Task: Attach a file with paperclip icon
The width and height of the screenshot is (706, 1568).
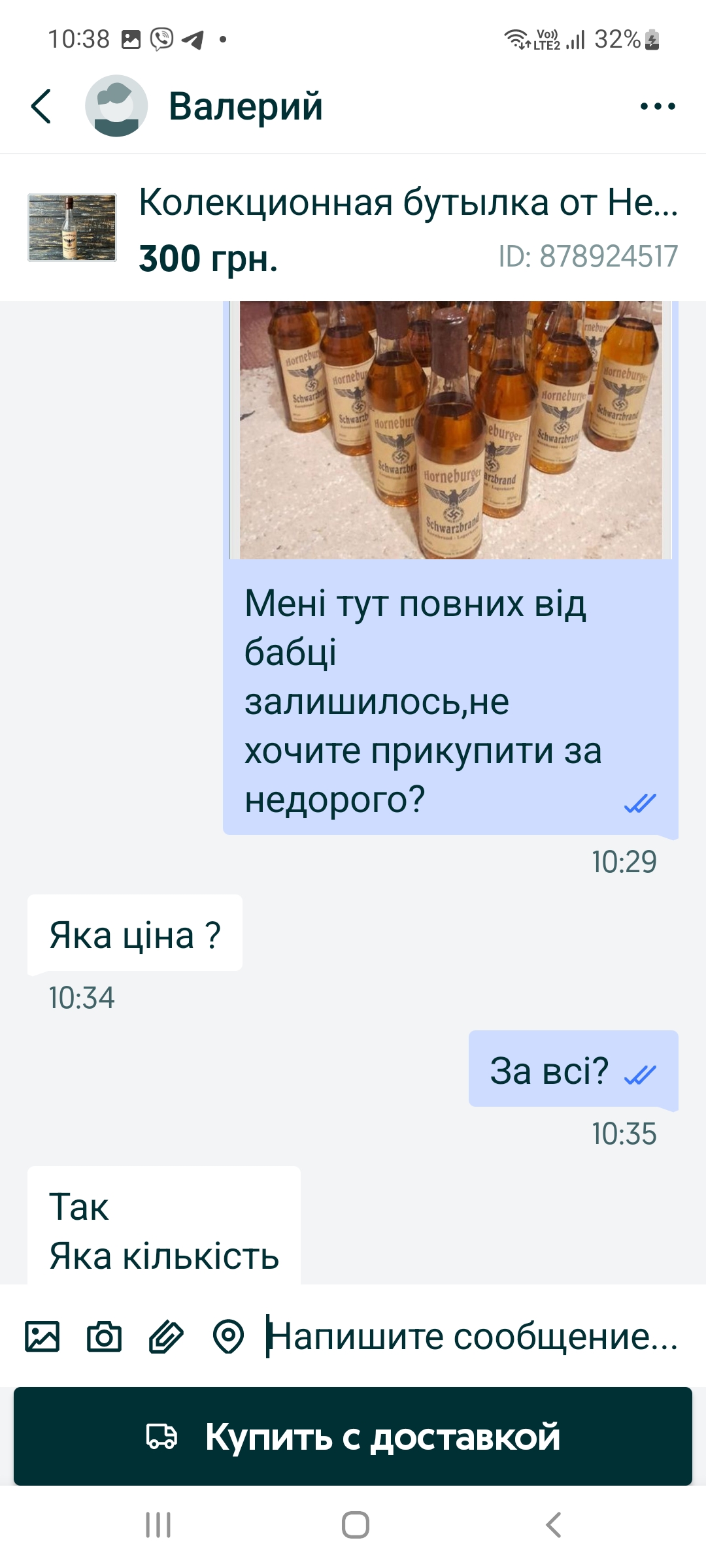Action: (166, 1336)
